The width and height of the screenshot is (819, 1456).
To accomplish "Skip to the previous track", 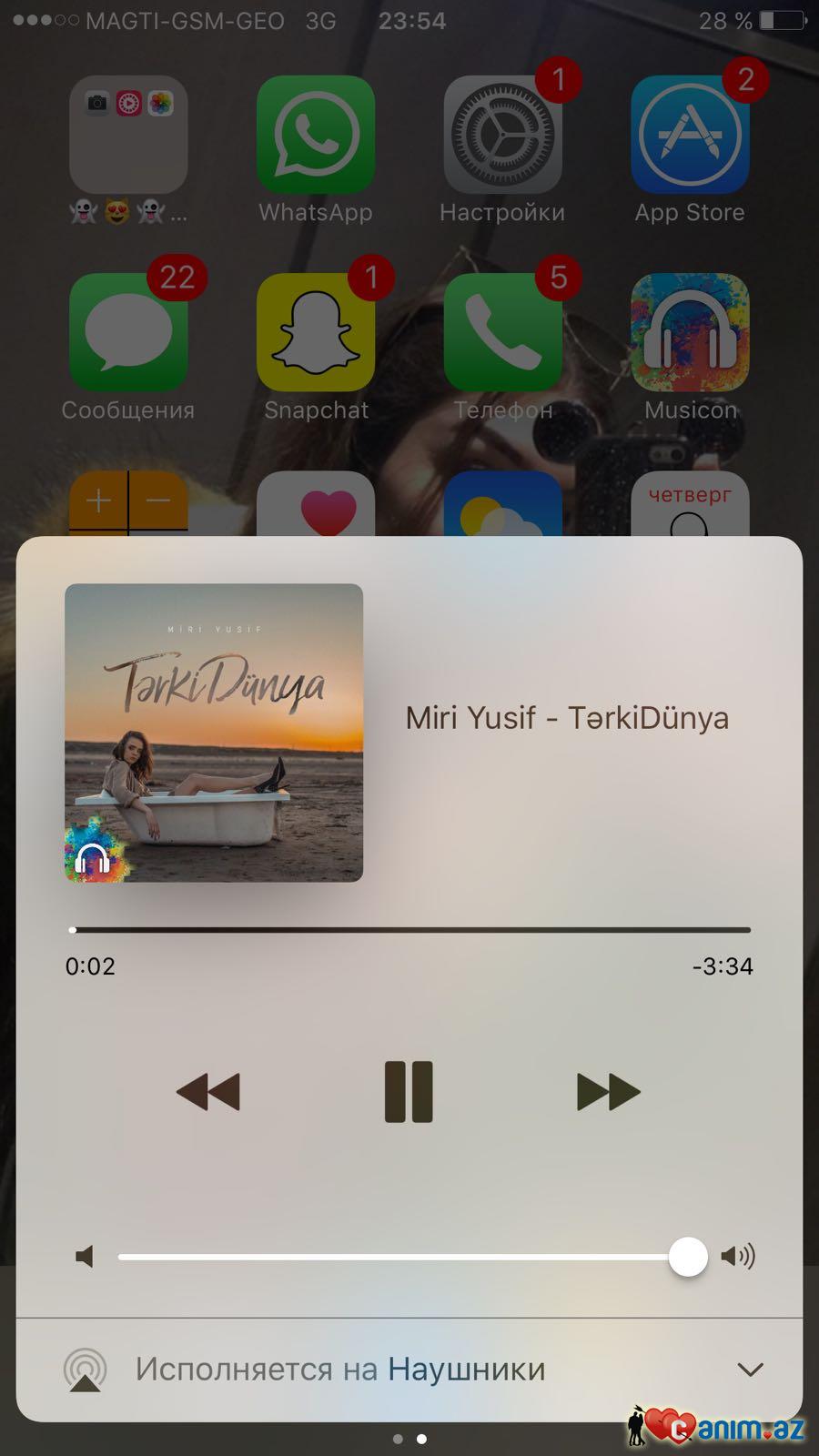I will pos(208,1091).
